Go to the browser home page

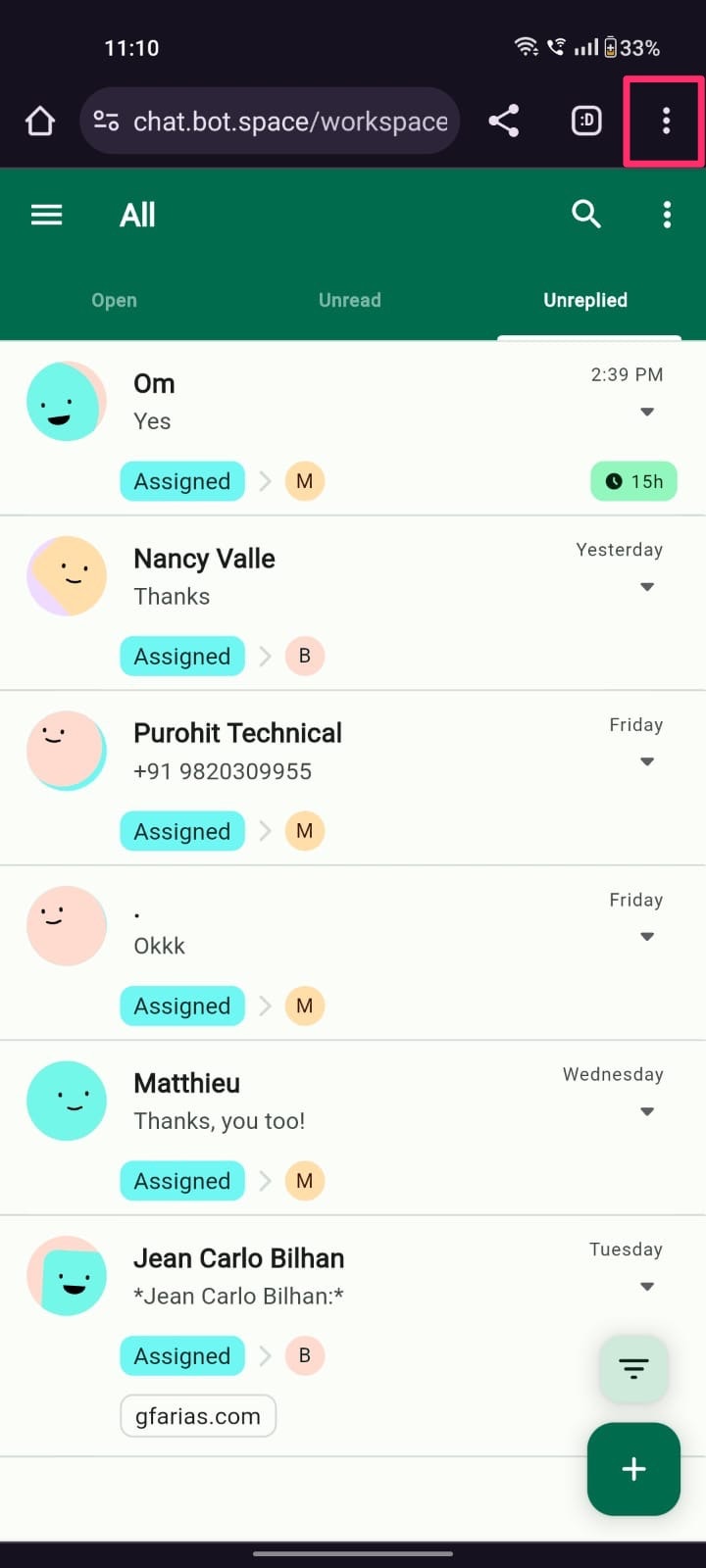point(40,122)
